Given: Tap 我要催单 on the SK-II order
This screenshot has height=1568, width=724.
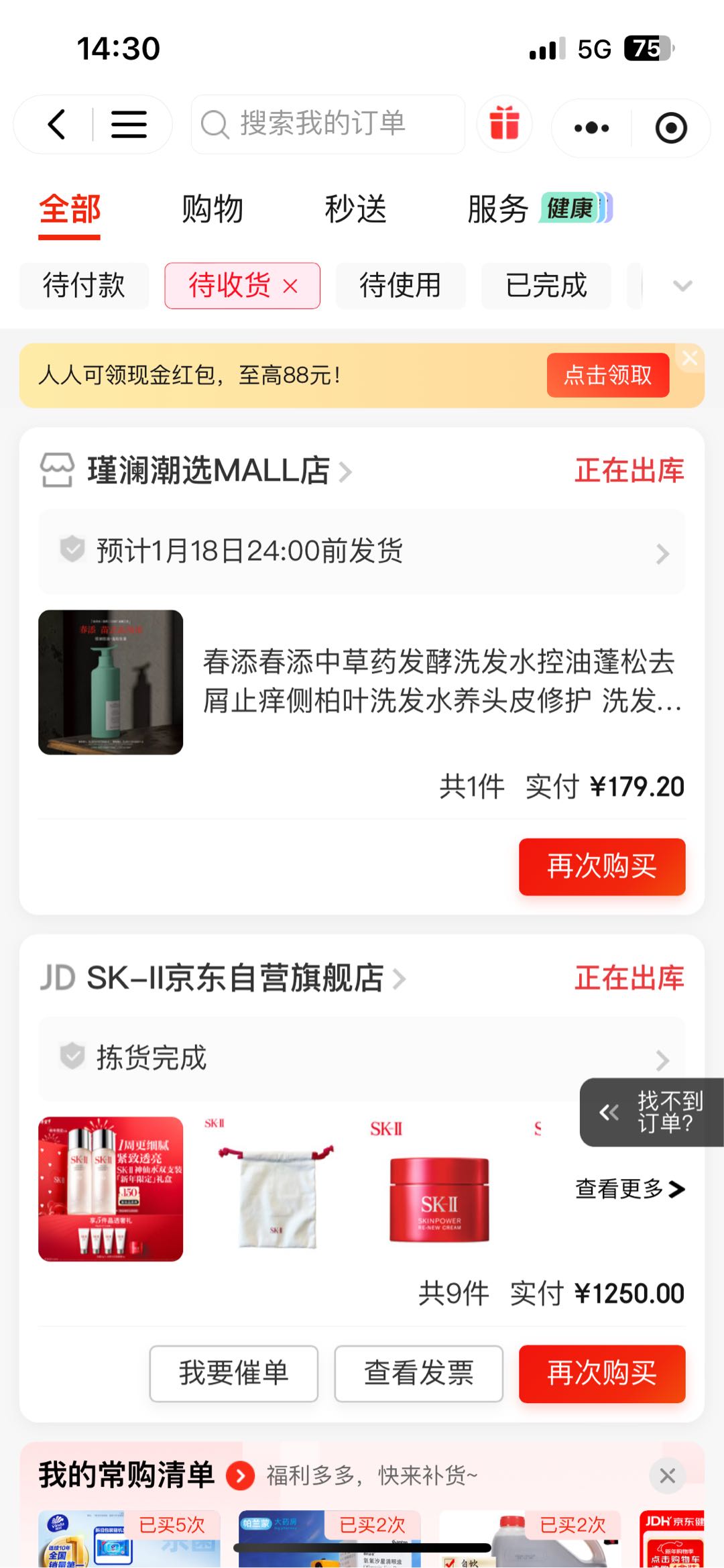Looking at the screenshot, I should [x=233, y=1373].
